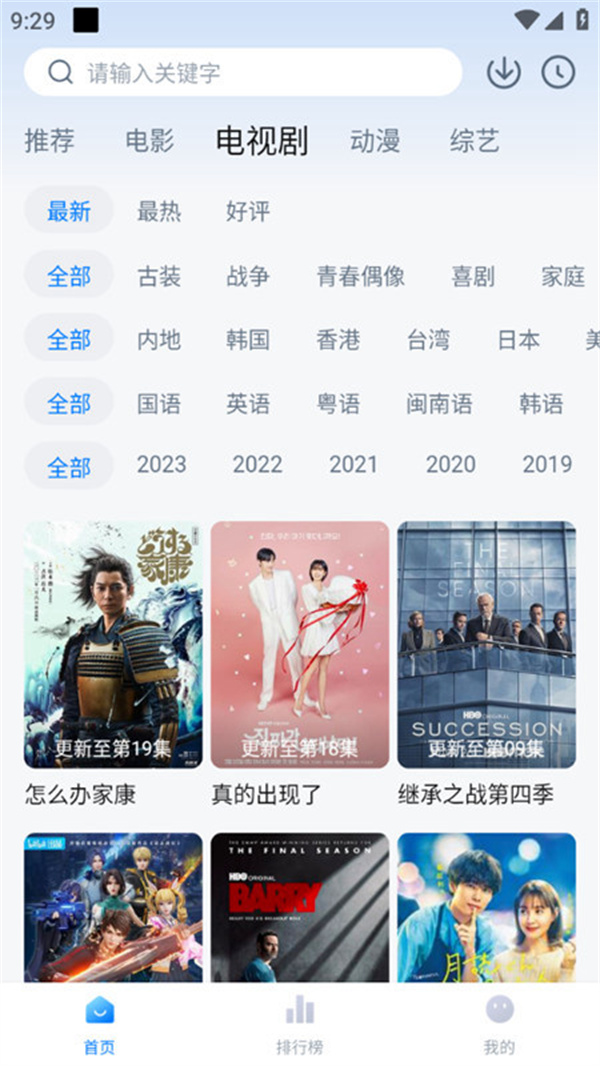Switch to the 动漫 tab
Image resolution: width=600 pixels, height=1066 pixels.
tap(375, 141)
